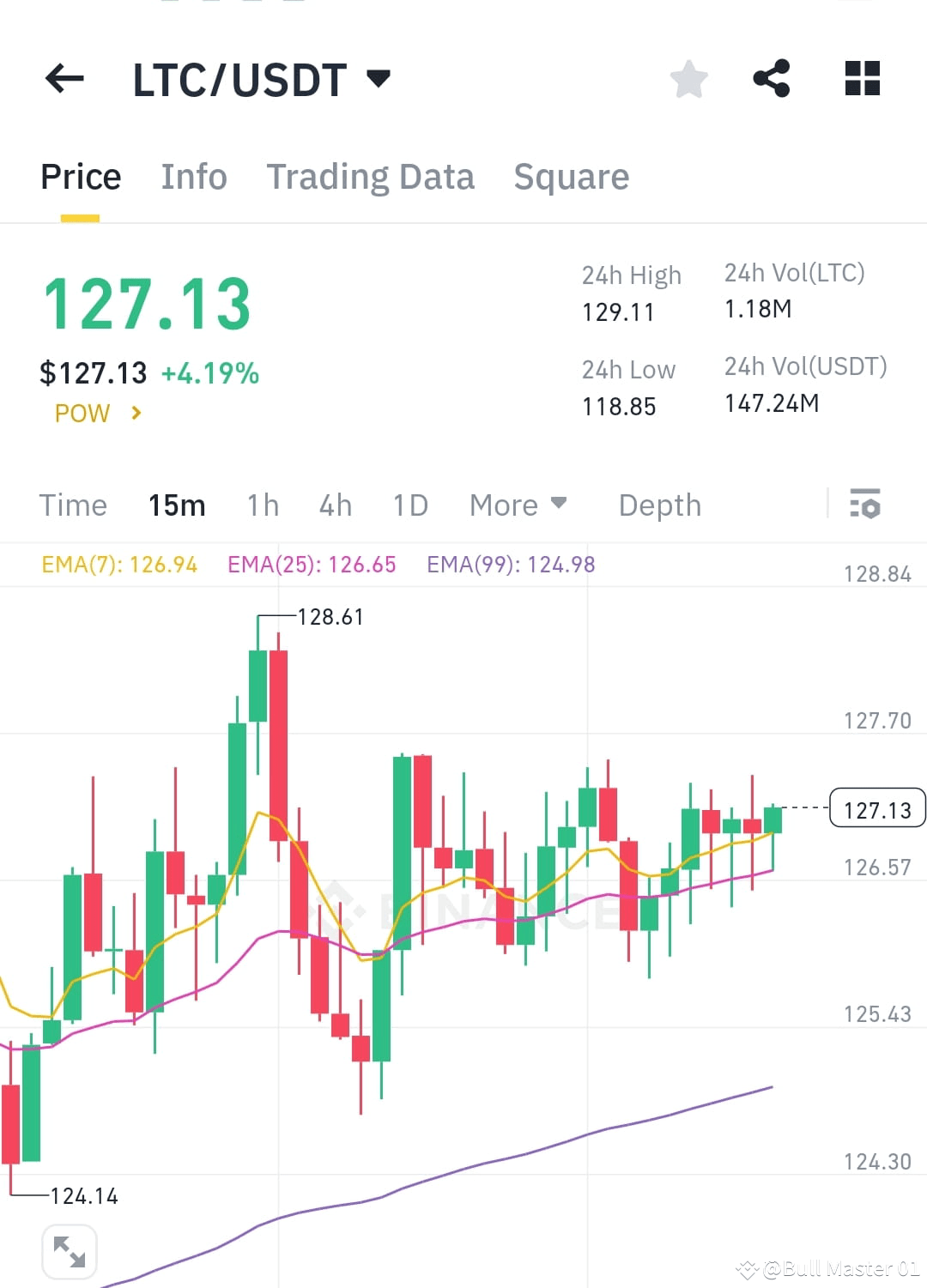Expand the More timeframes dropdown
Screen dimensions: 927x1288
click(518, 505)
